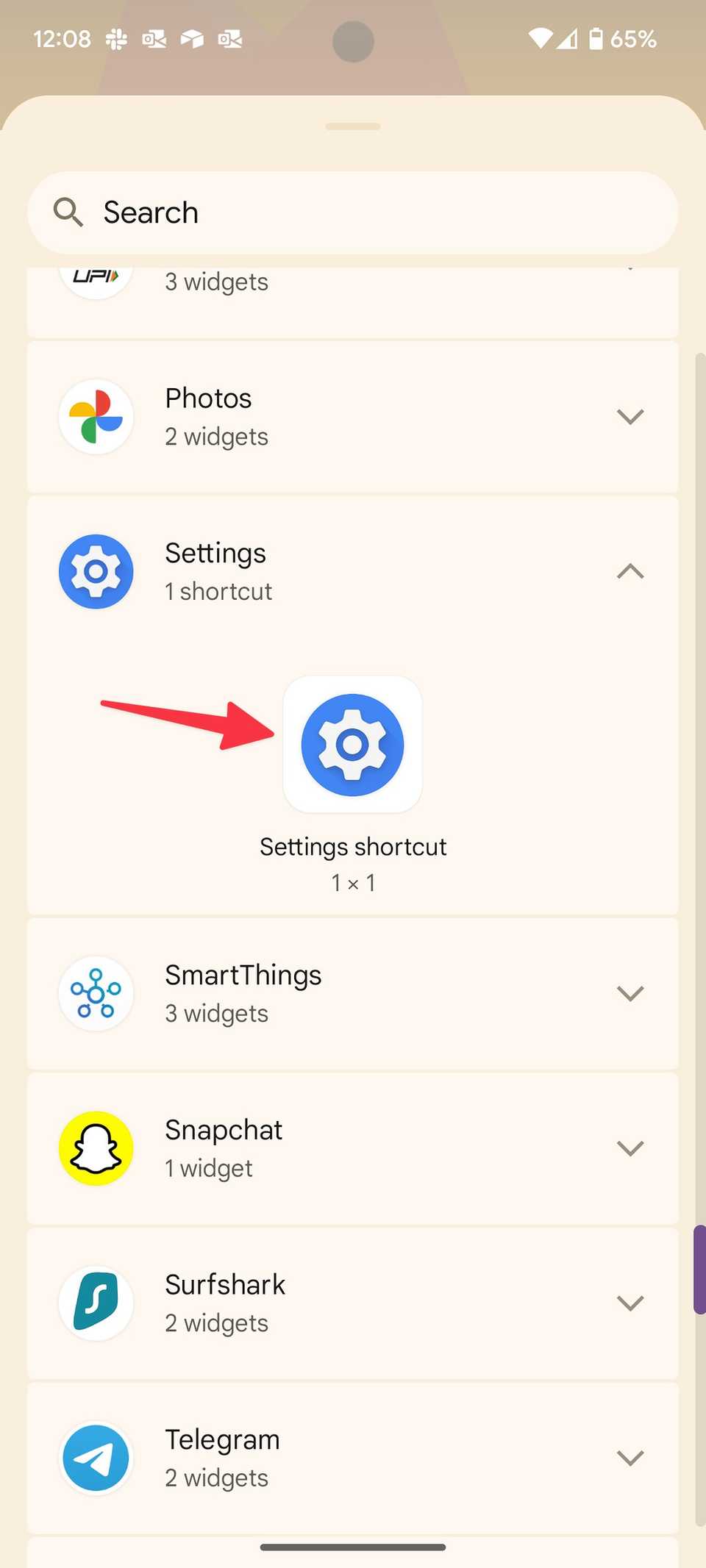Click the search magnifier icon
Image resolution: width=706 pixels, height=1568 pixels.
pyautogui.click(x=68, y=212)
